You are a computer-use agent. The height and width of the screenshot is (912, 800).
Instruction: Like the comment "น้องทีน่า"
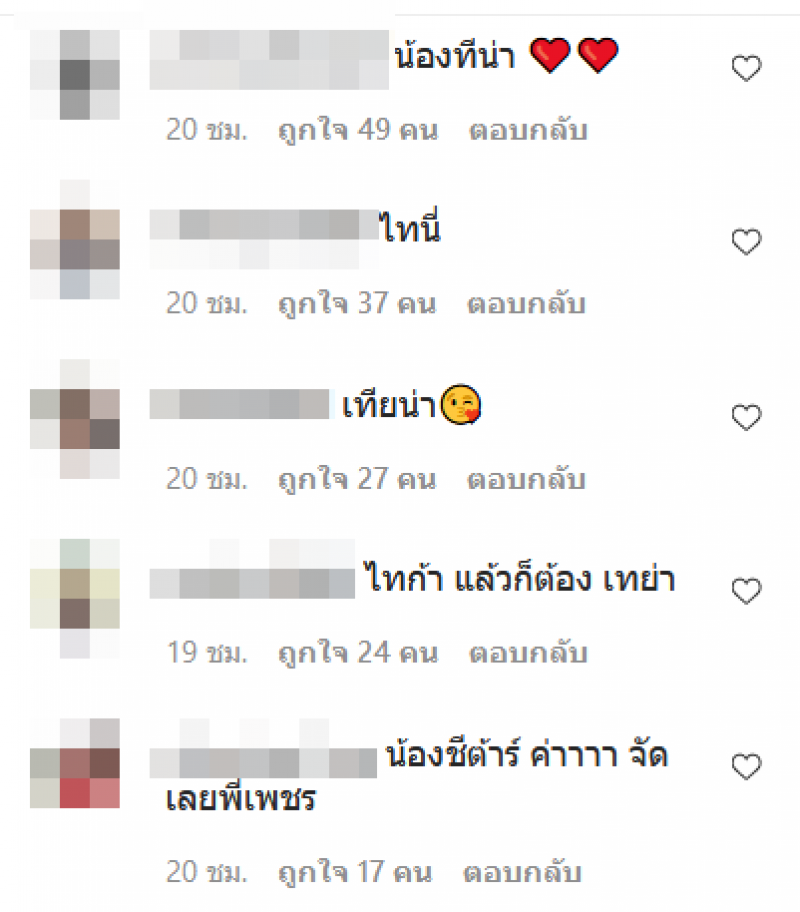(x=746, y=69)
